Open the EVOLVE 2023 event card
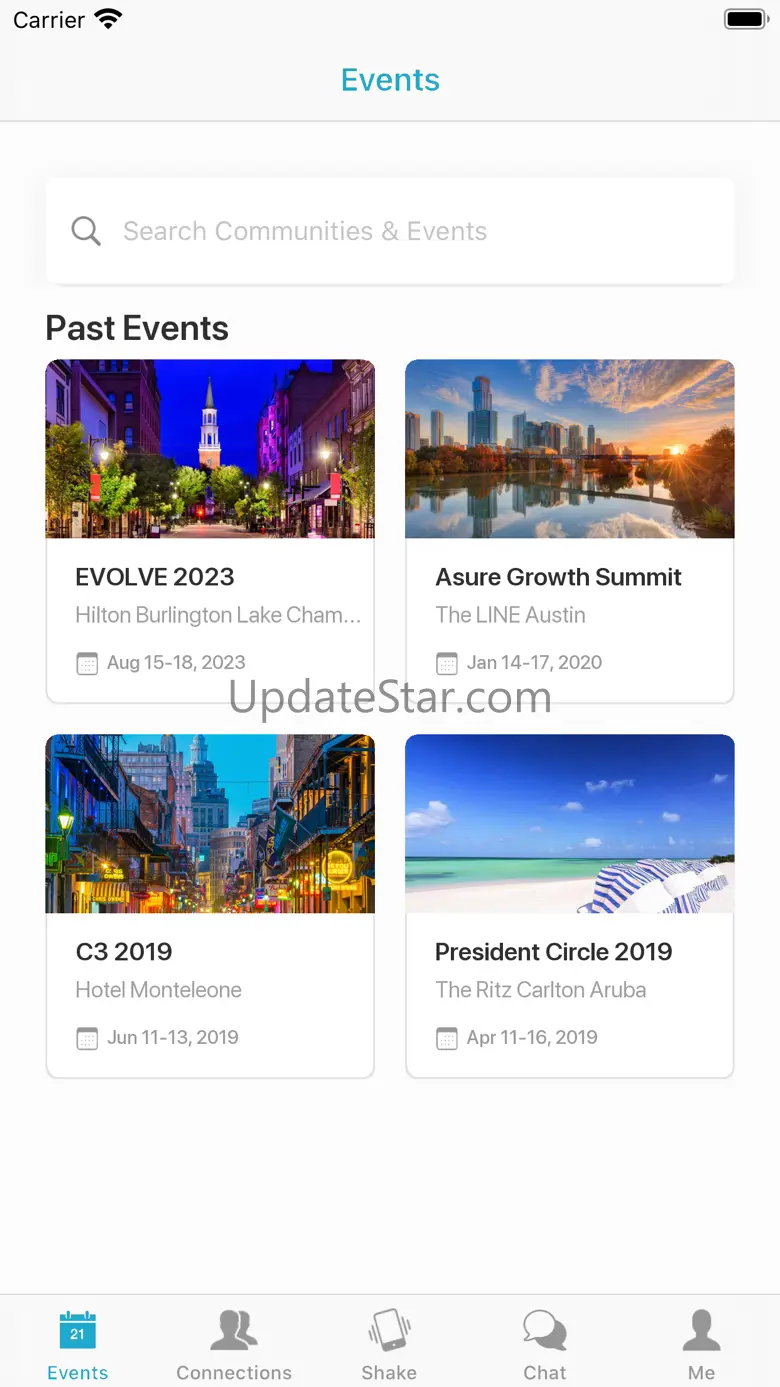Viewport: 780px width, 1387px height. (x=210, y=530)
